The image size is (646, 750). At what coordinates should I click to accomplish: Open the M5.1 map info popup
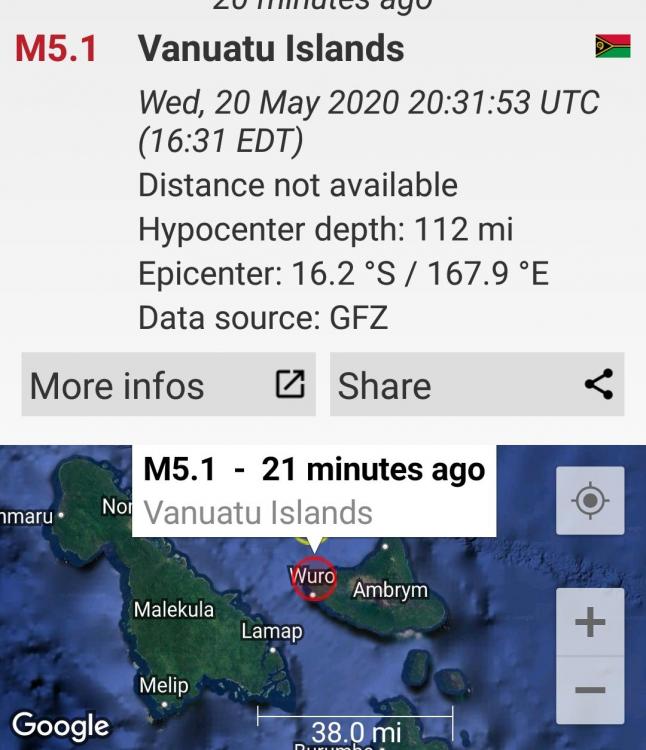pyautogui.click(x=314, y=490)
